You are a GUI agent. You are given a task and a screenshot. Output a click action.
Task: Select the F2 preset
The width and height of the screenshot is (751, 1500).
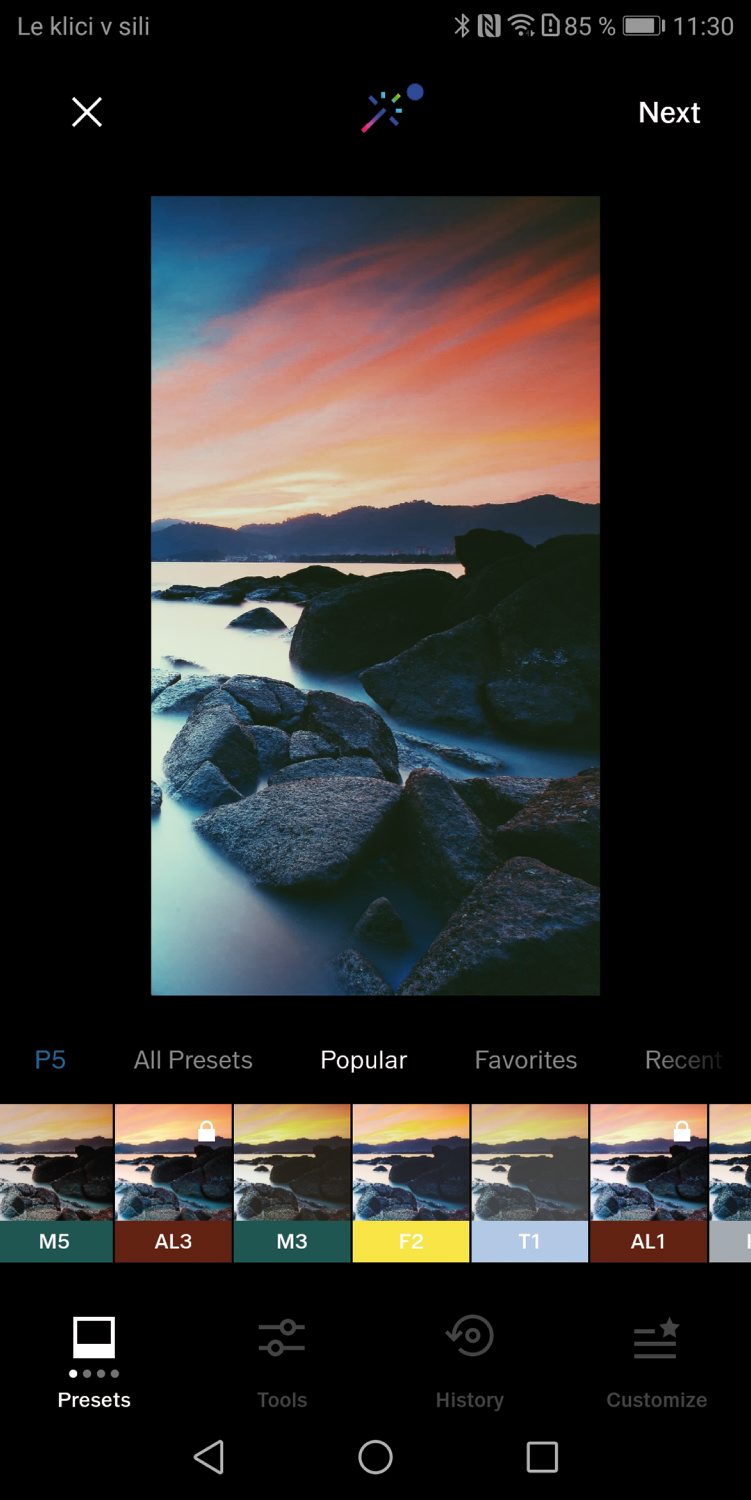tap(411, 1183)
